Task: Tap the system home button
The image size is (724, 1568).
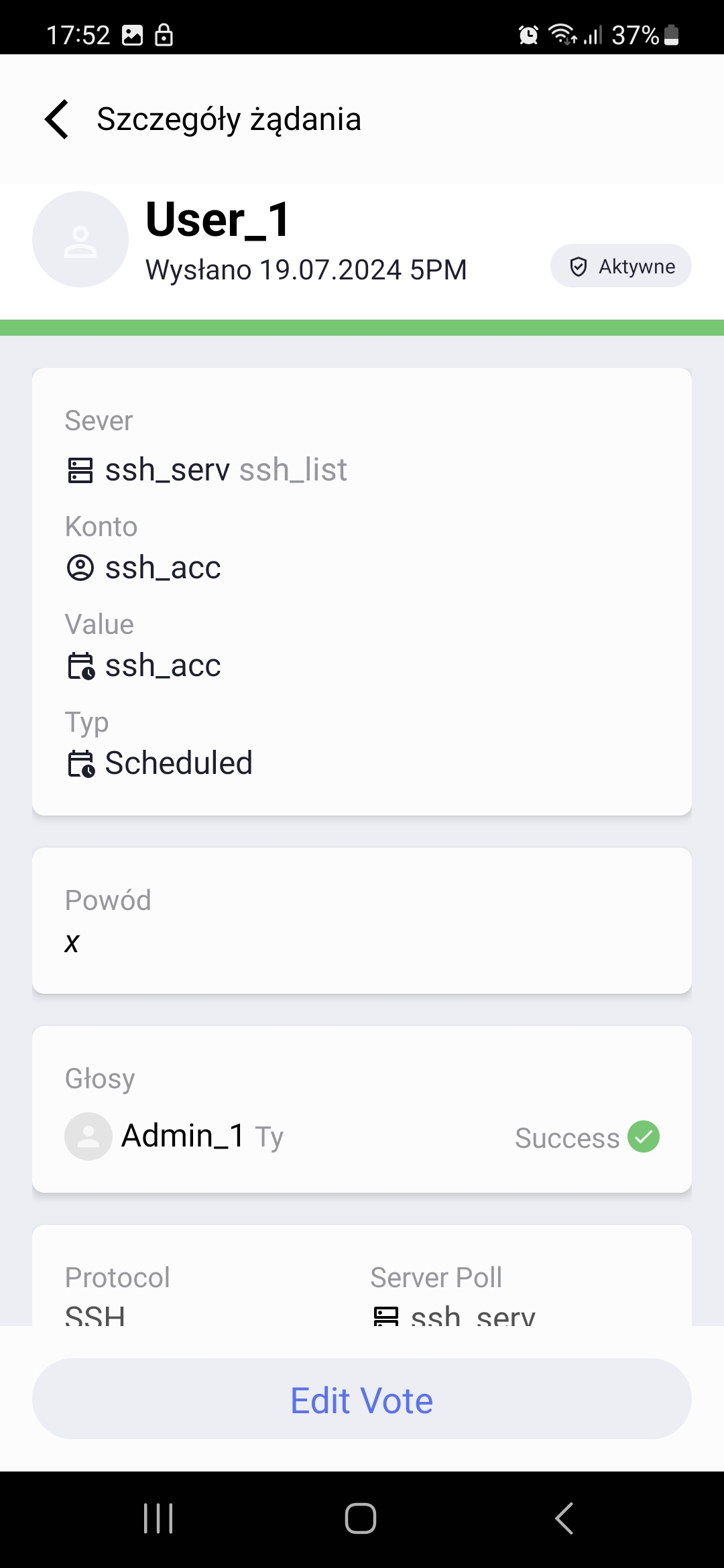Action: 361,1518
